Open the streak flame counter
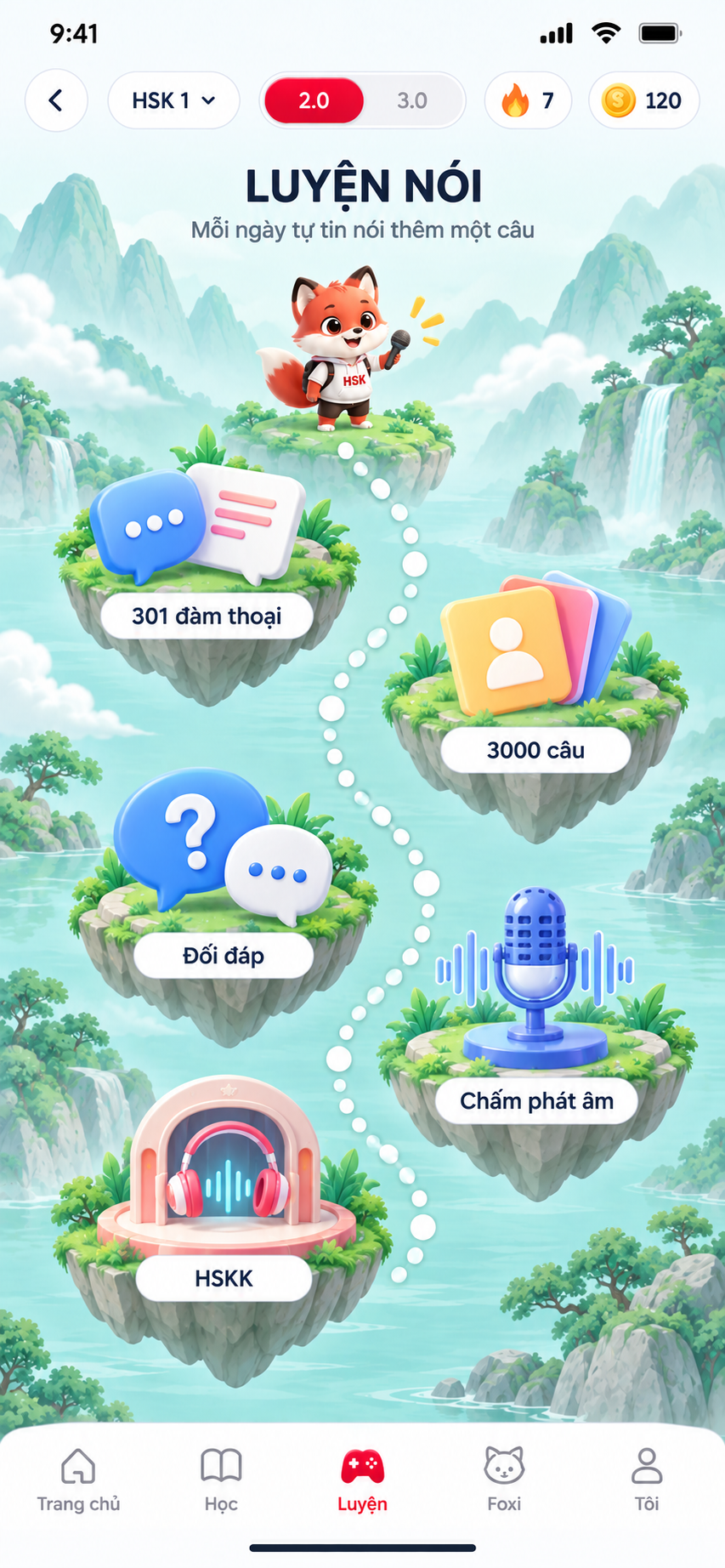The width and height of the screenshot is (725, 1568). click(x=528, y=100)
